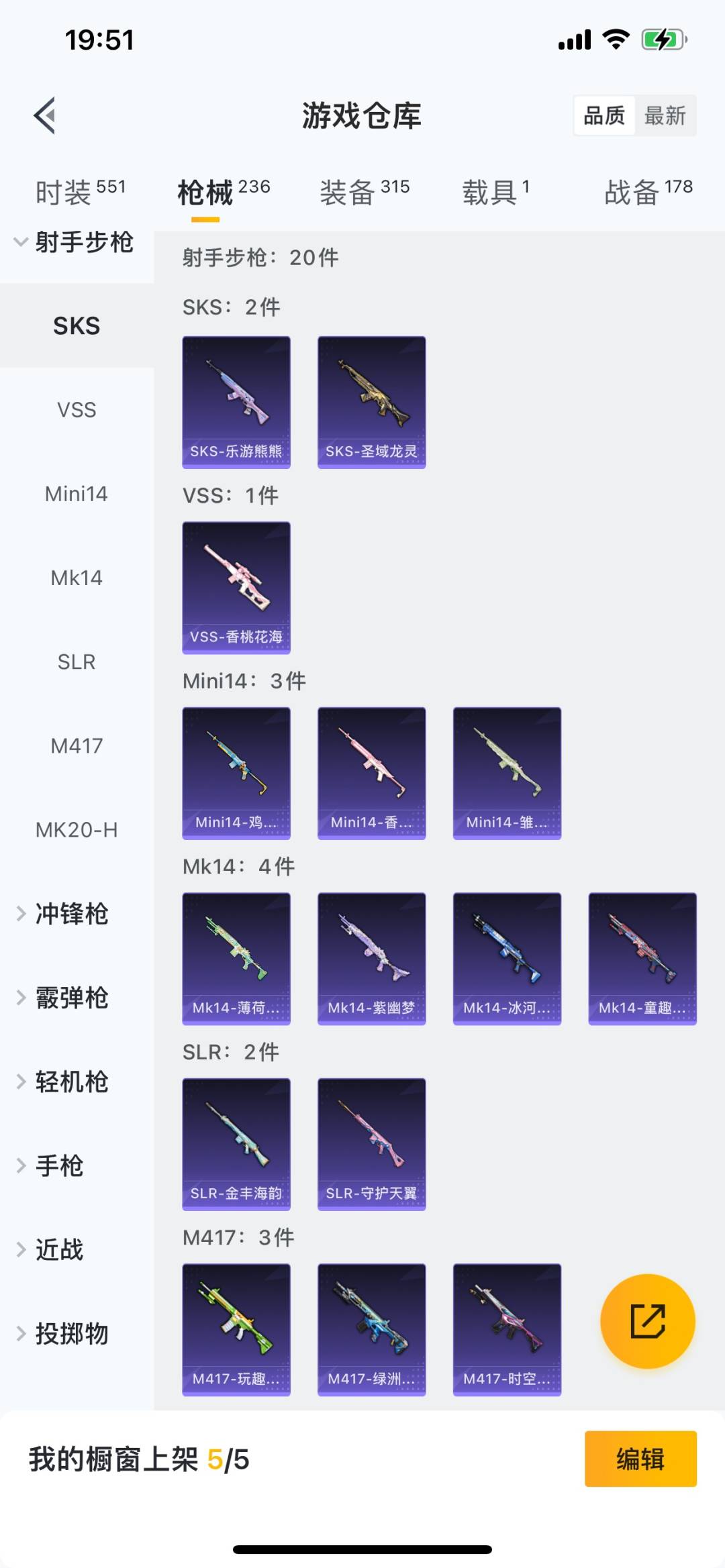This screenshot has height=1568, width=725.
Task: Open the Mk14-紫幽梦 skin
Action: (x=371, y=958)
